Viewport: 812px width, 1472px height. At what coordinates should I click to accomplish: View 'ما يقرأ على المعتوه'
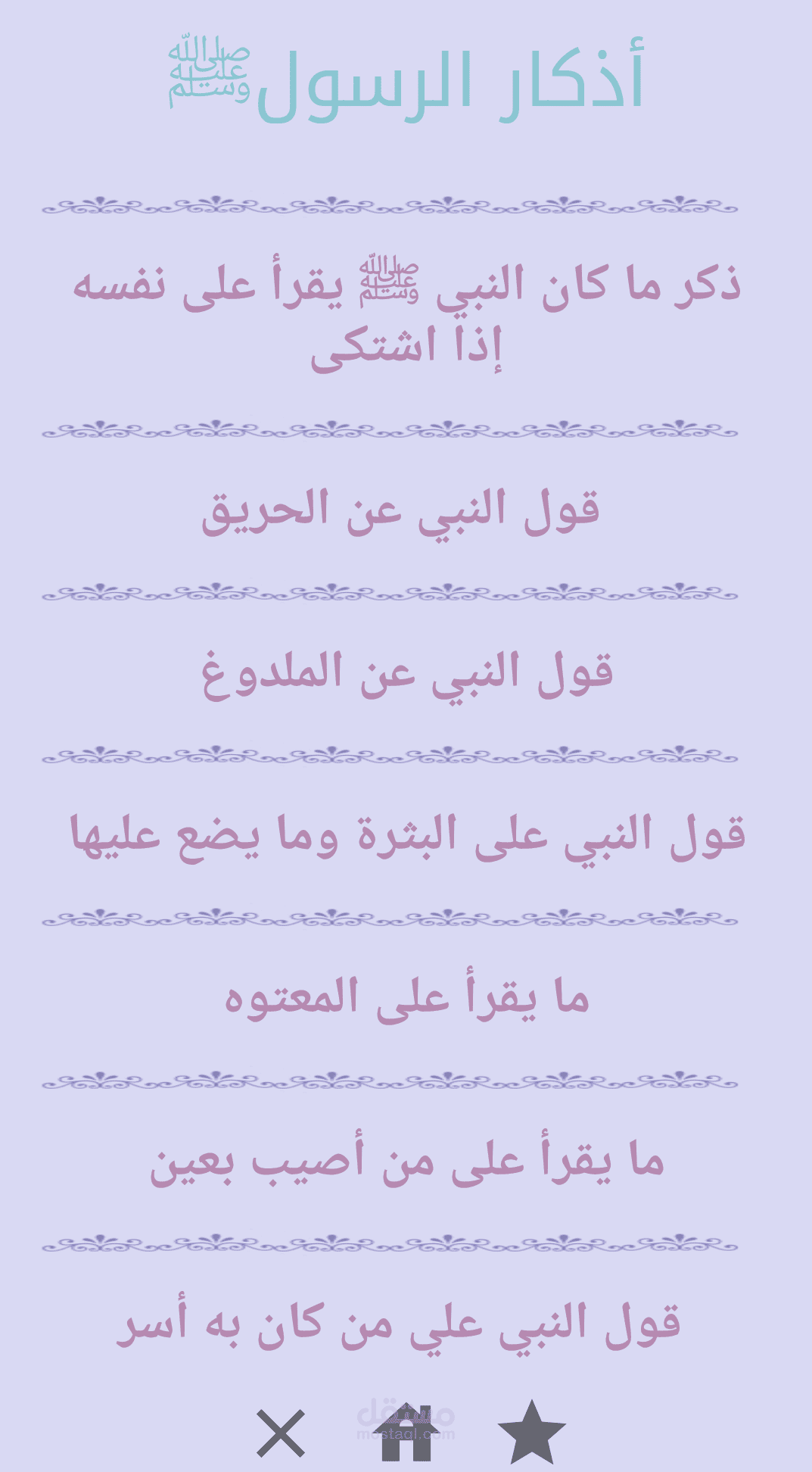click(406, 999)
